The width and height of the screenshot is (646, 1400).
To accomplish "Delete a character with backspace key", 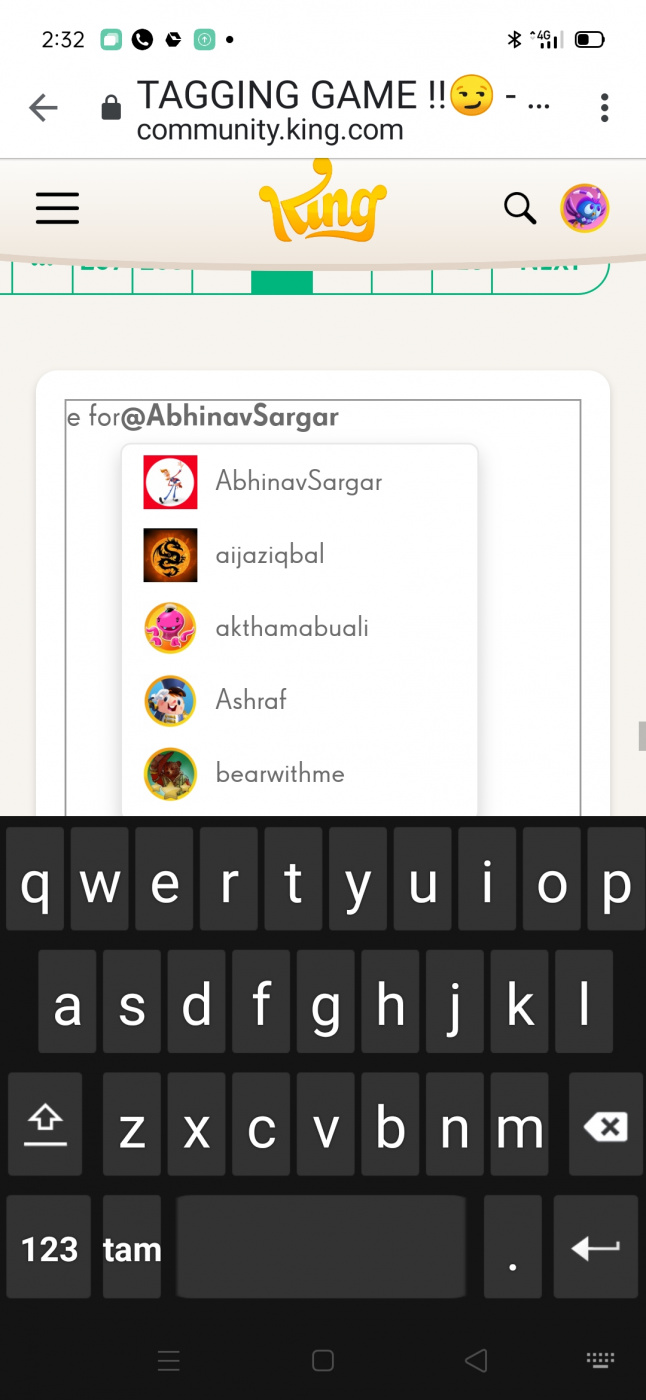I will [604, 1127].
